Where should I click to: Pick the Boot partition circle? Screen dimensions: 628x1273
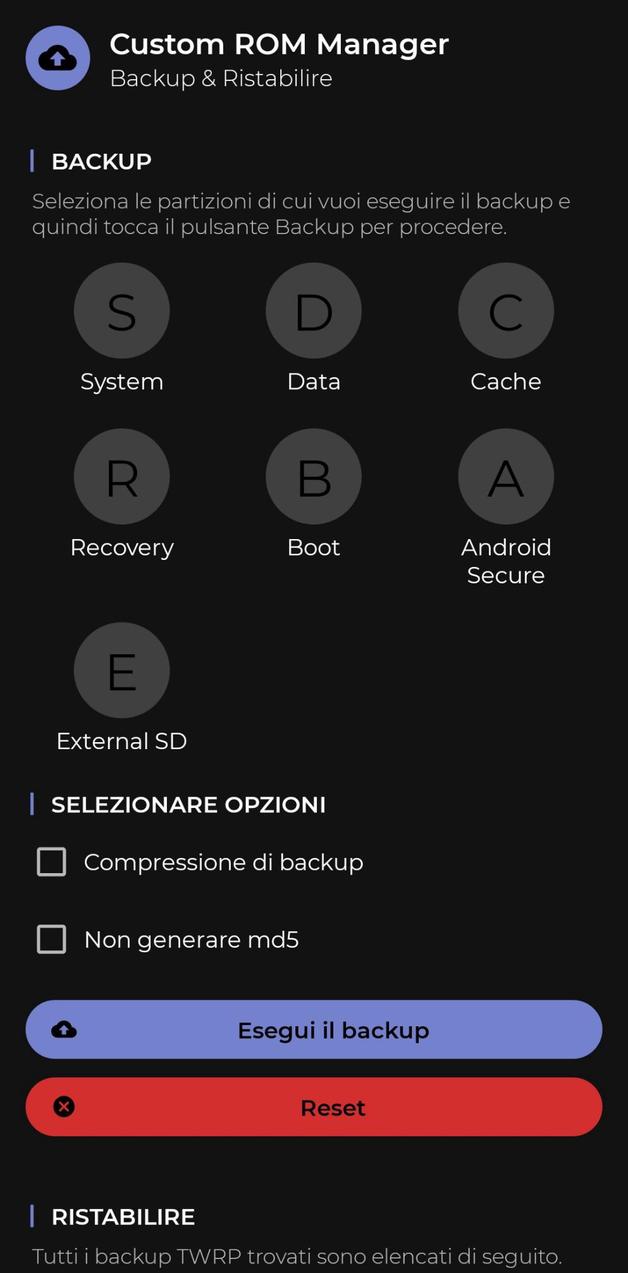tap(313, 477)
